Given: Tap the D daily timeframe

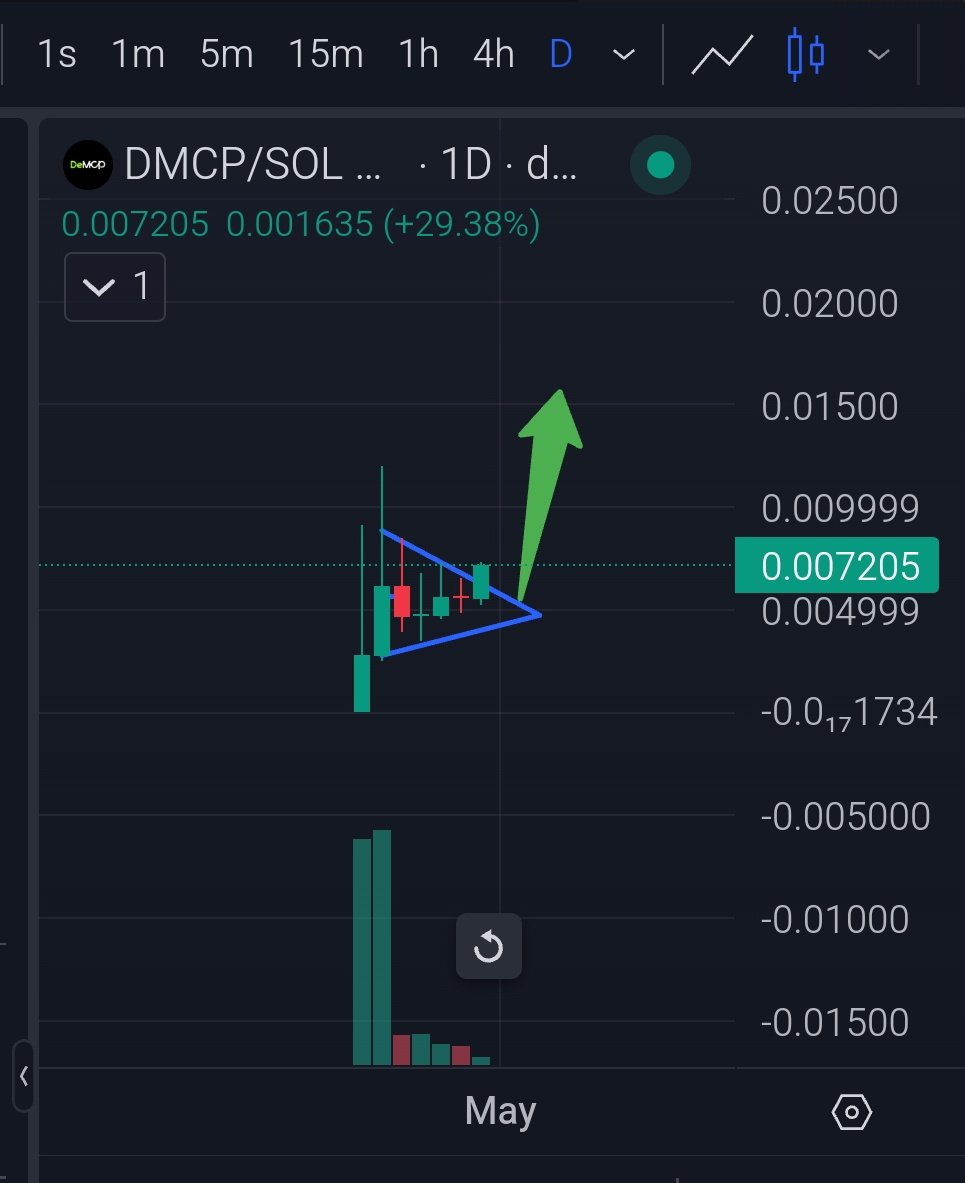Looking at the screenshot, I should coord(561,53).
